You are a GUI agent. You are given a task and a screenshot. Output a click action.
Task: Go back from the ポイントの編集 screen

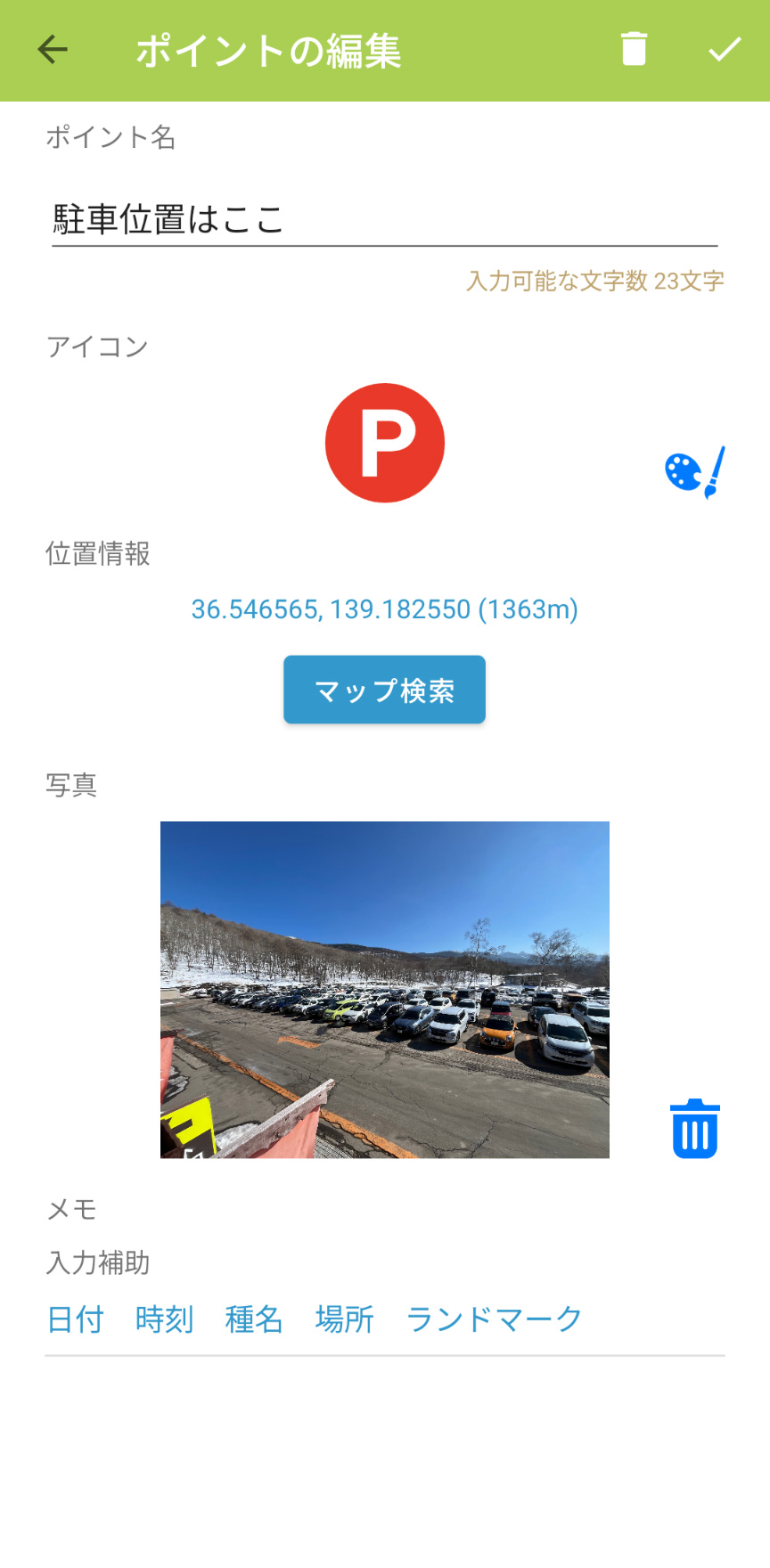point(53,50)
